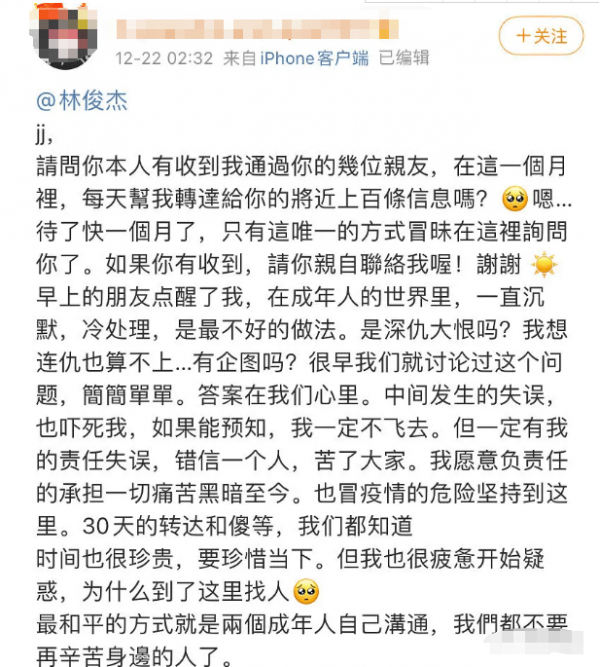The image size is (600, 667).
Task: Follow this Weibo user with 关注 button
Action: [x=541, y=37]
